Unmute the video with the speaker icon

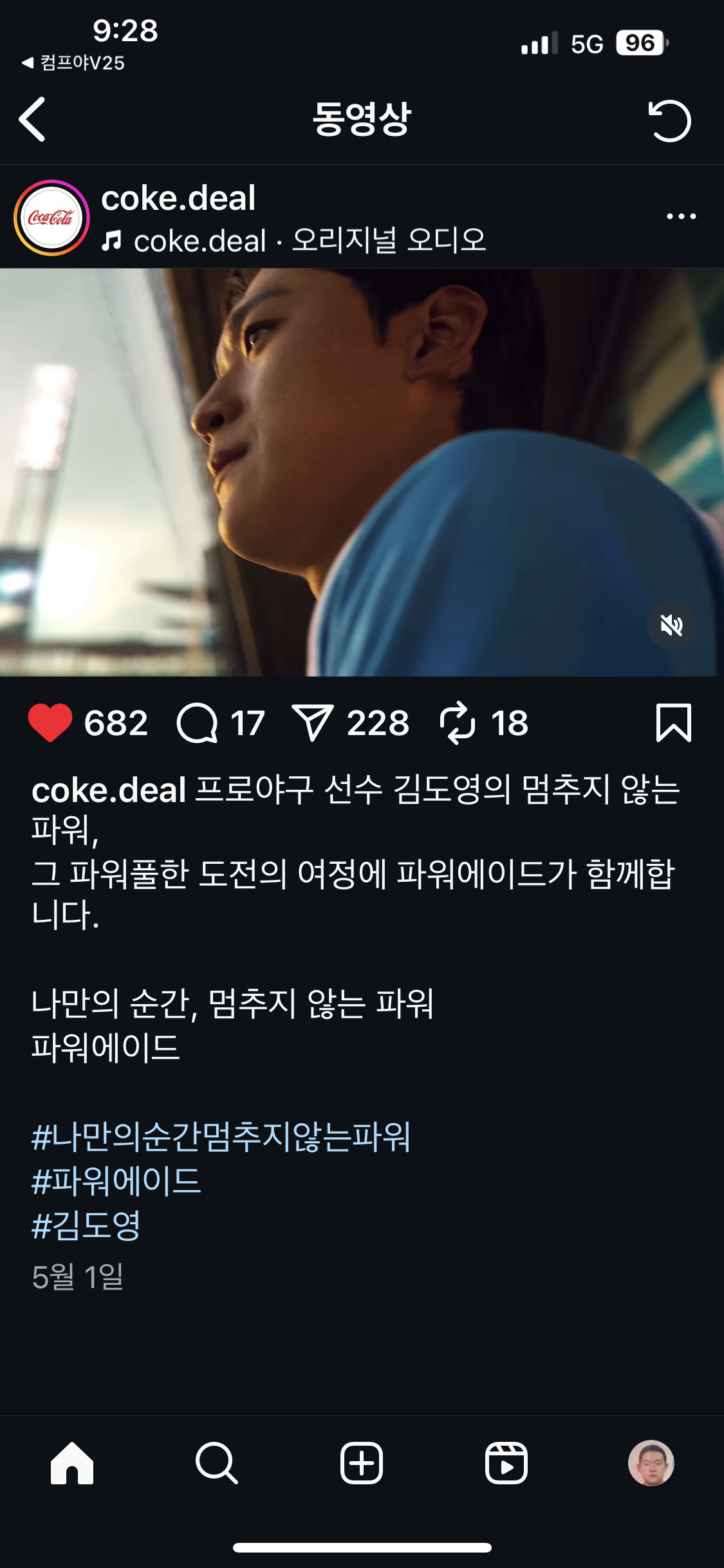(671, 625)
